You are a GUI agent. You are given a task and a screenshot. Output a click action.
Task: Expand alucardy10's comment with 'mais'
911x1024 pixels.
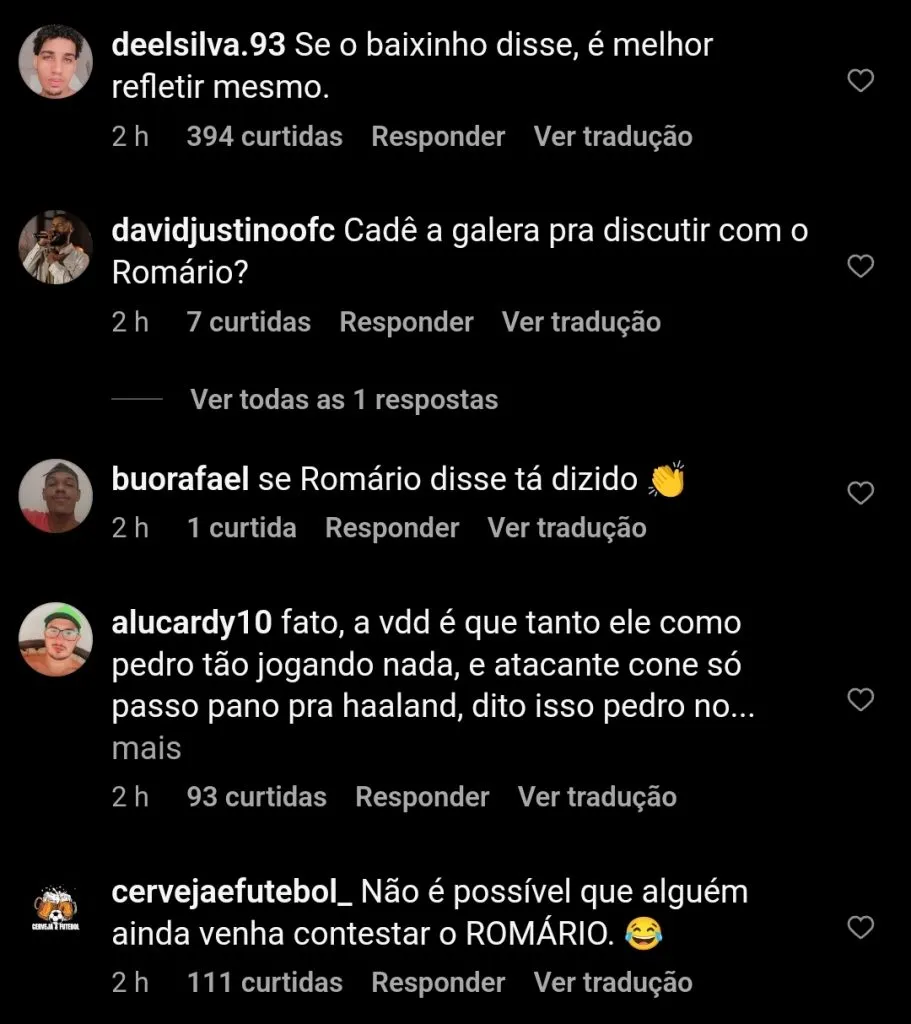(146, 748)
